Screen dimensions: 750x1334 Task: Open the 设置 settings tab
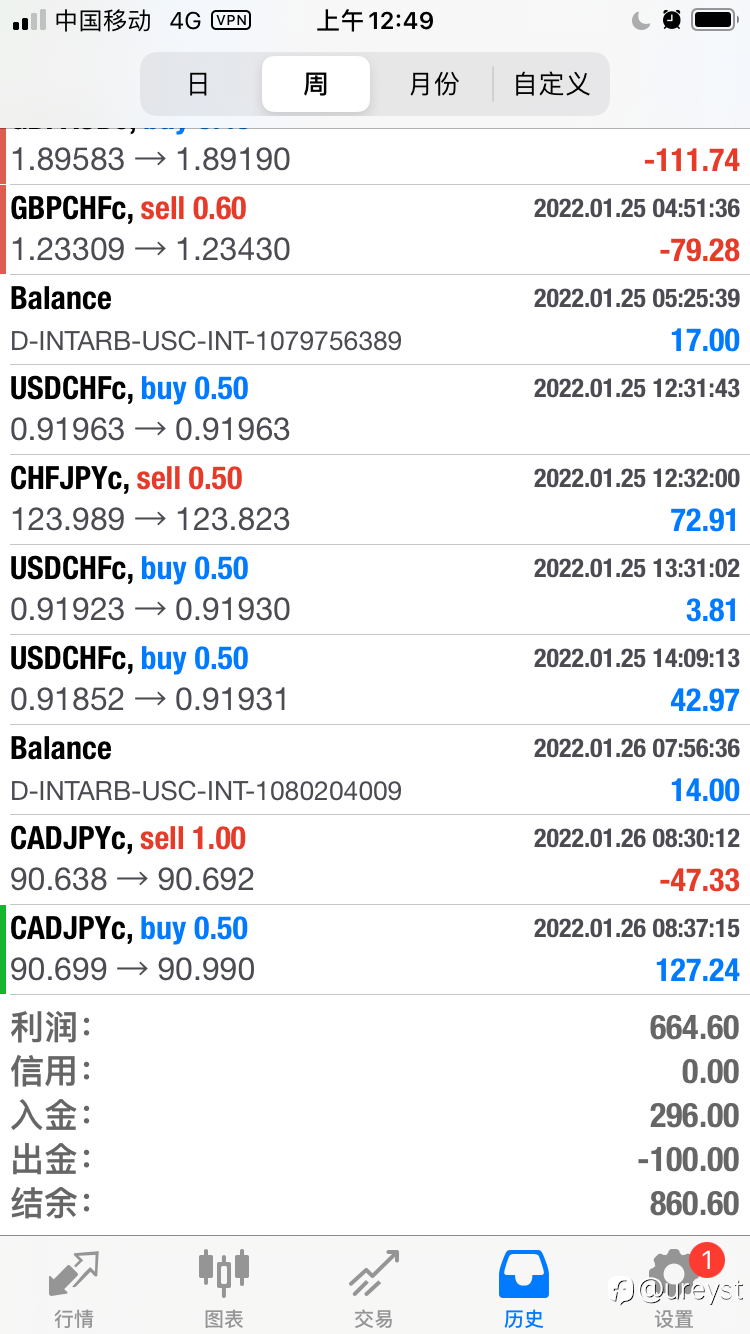pos(674,1288)
